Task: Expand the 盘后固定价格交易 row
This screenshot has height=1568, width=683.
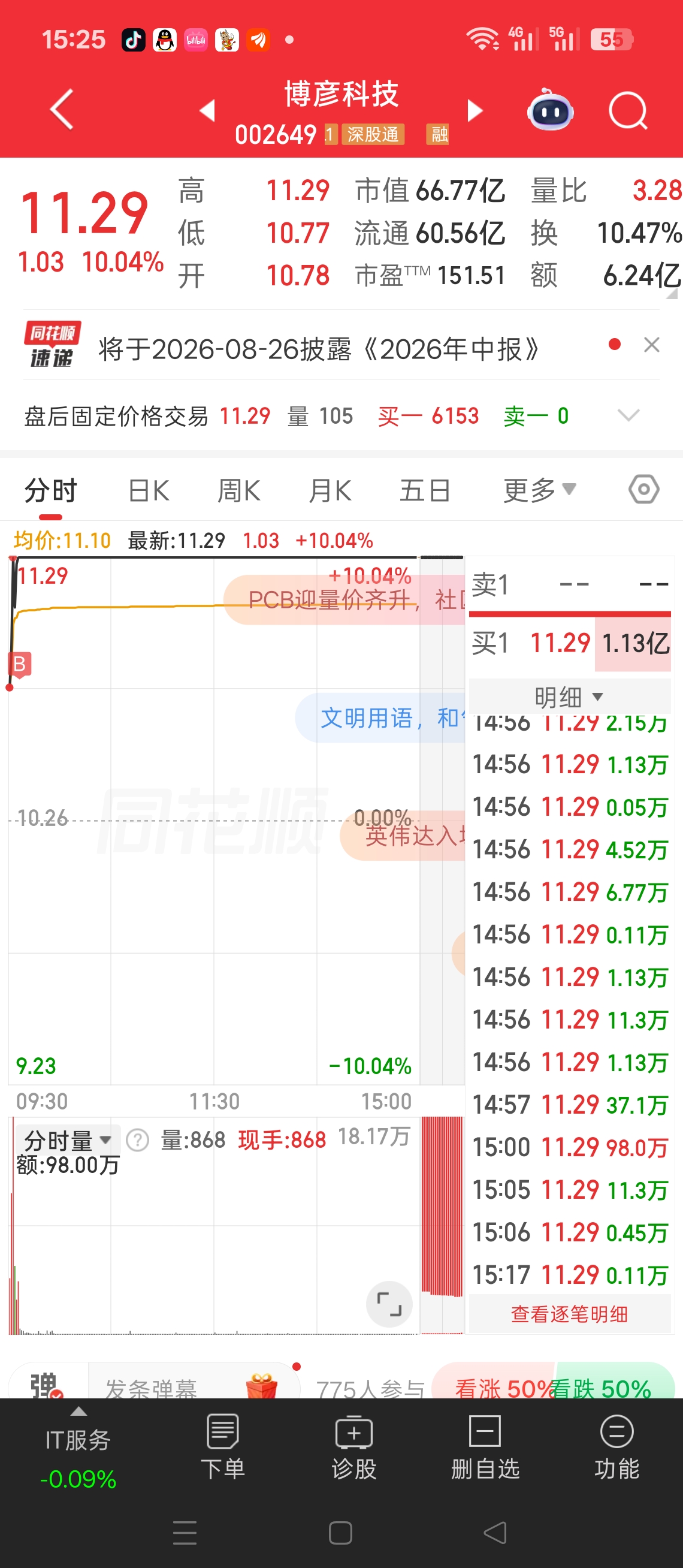Action: pyautogui.click(x=628, y=415)
